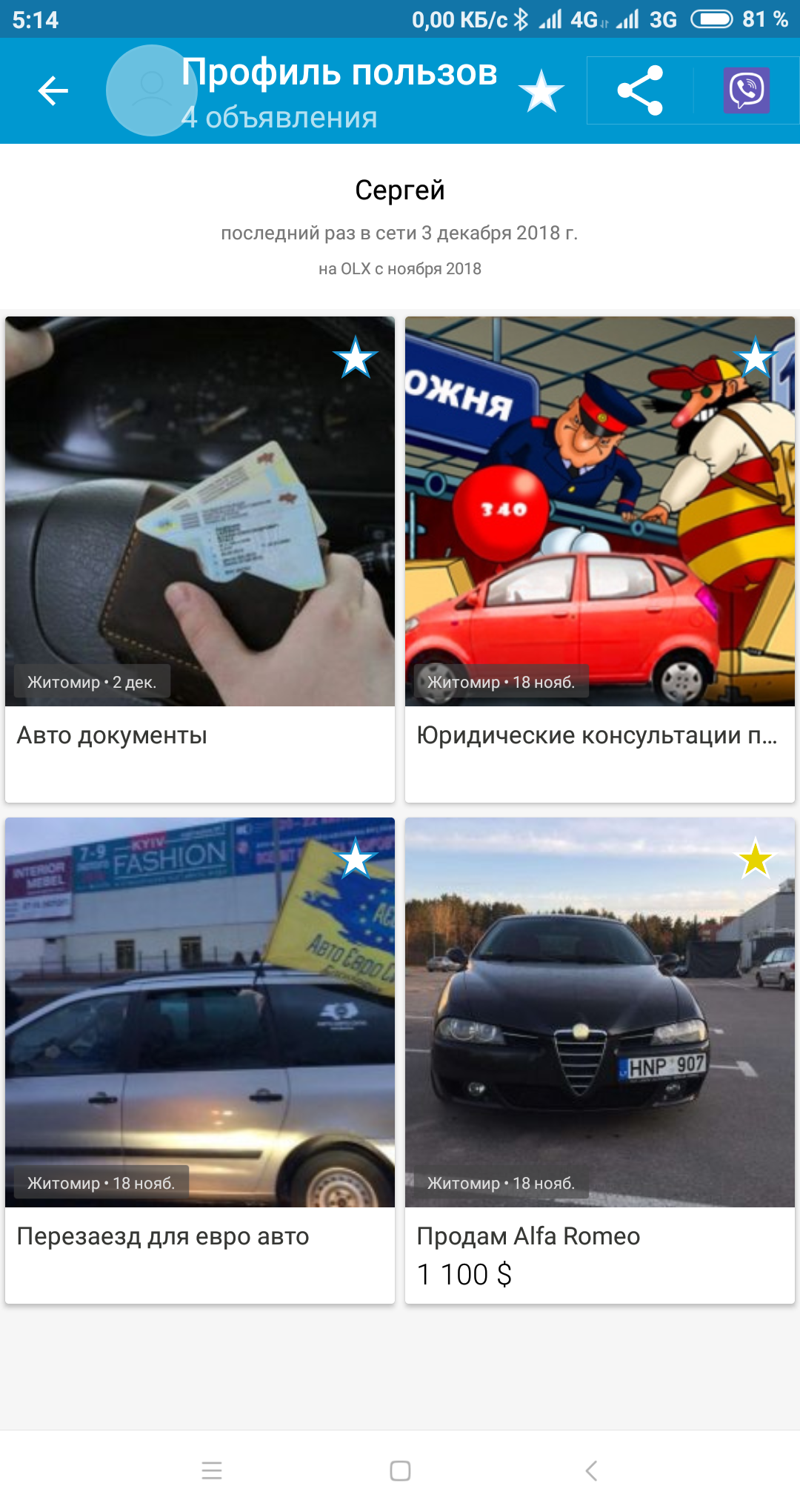Add this user to favorites

(541, 91)
